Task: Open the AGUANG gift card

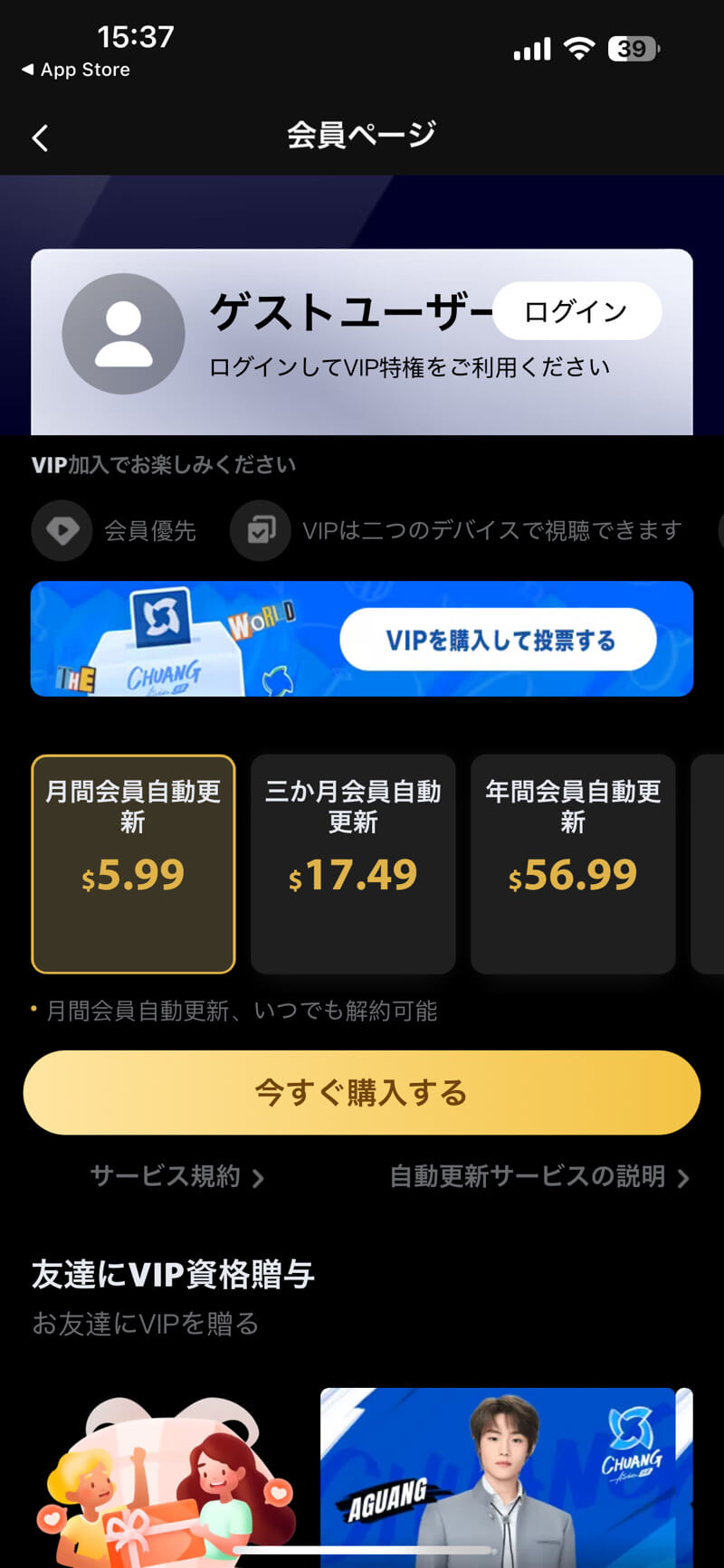Action: click(498, 1475)
